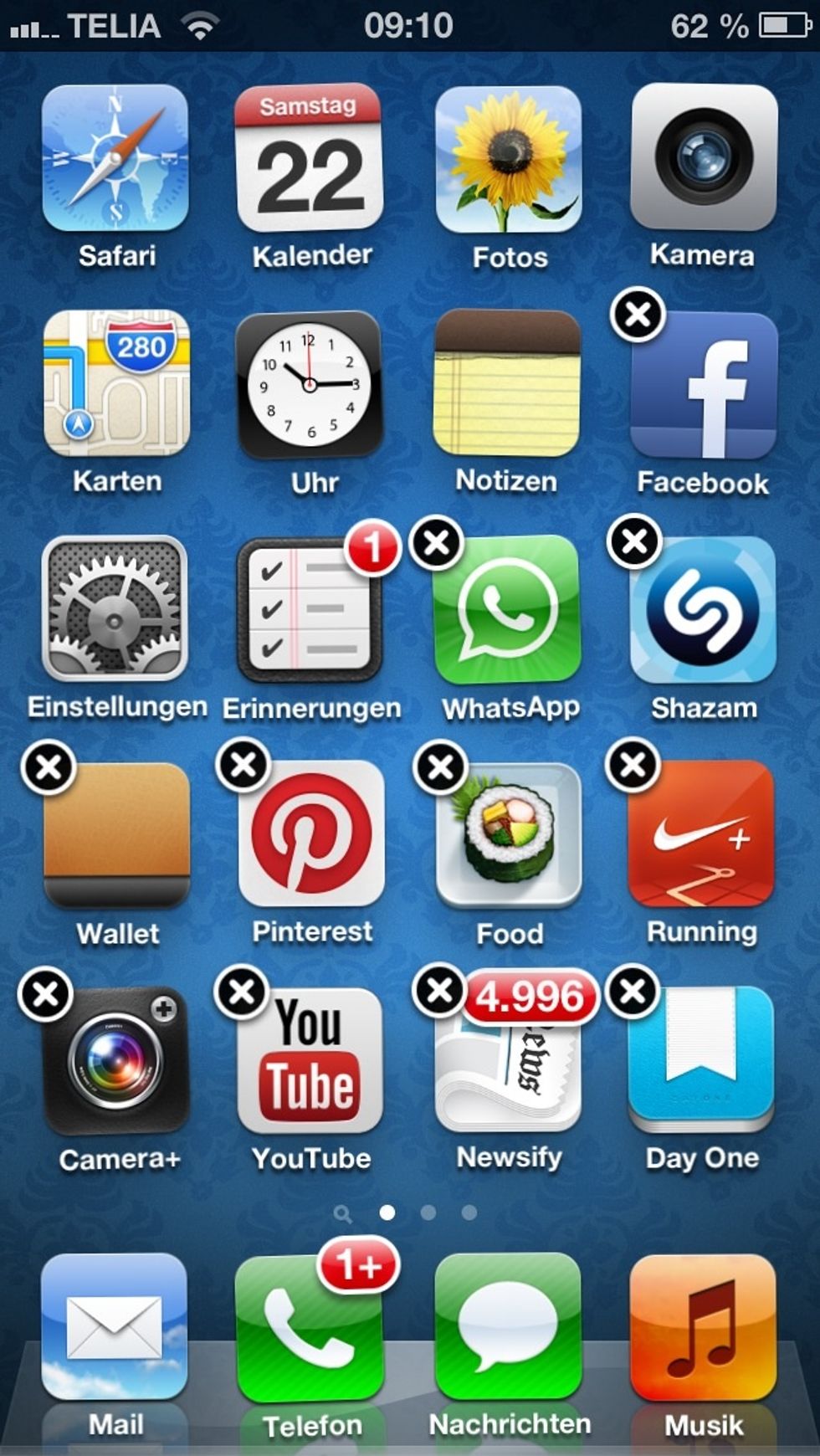Open Karten maps app

[115, 383]
